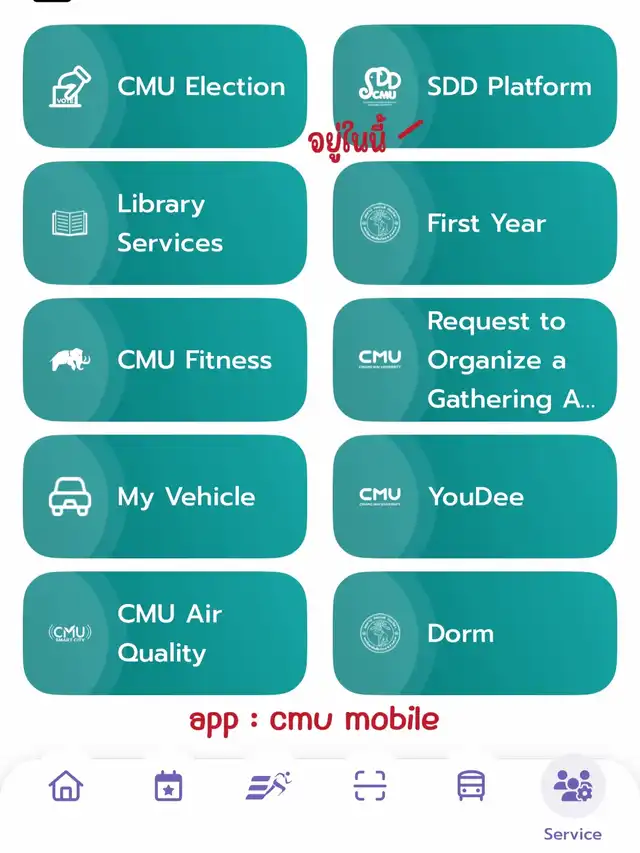Open the calendar events tab
640x853 pixels.
pos(168,786)
